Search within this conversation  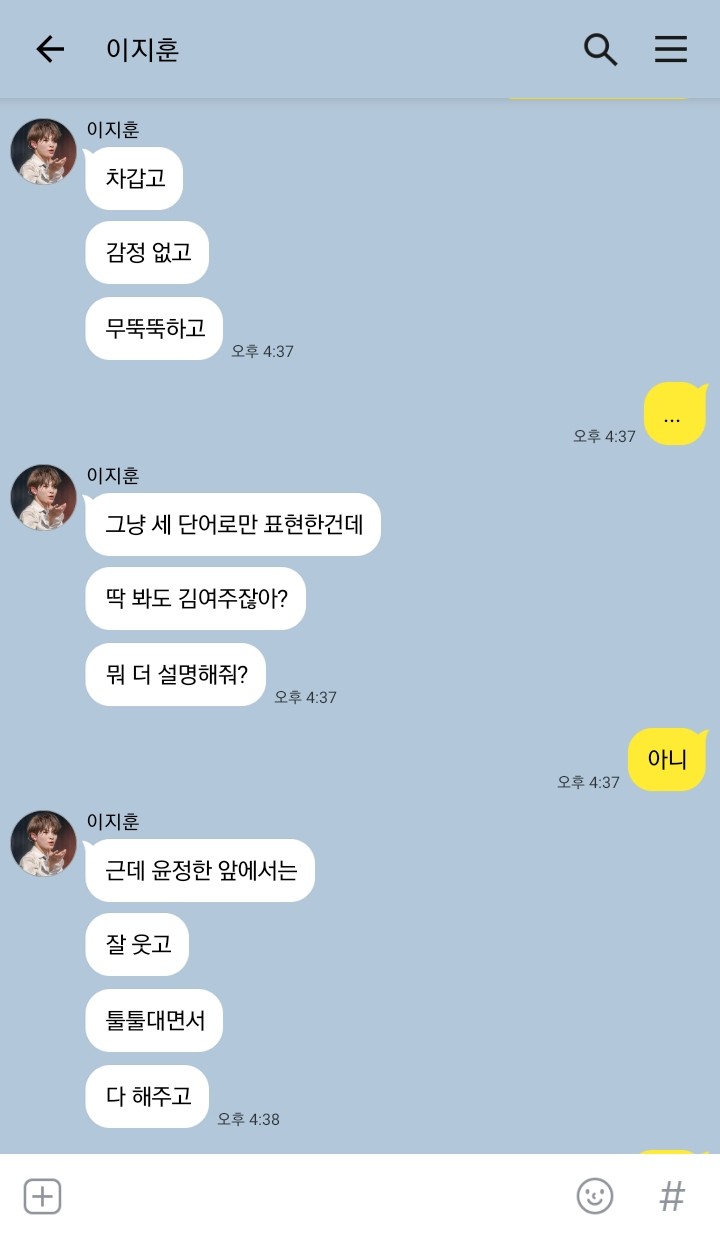[x=600, y=49]
